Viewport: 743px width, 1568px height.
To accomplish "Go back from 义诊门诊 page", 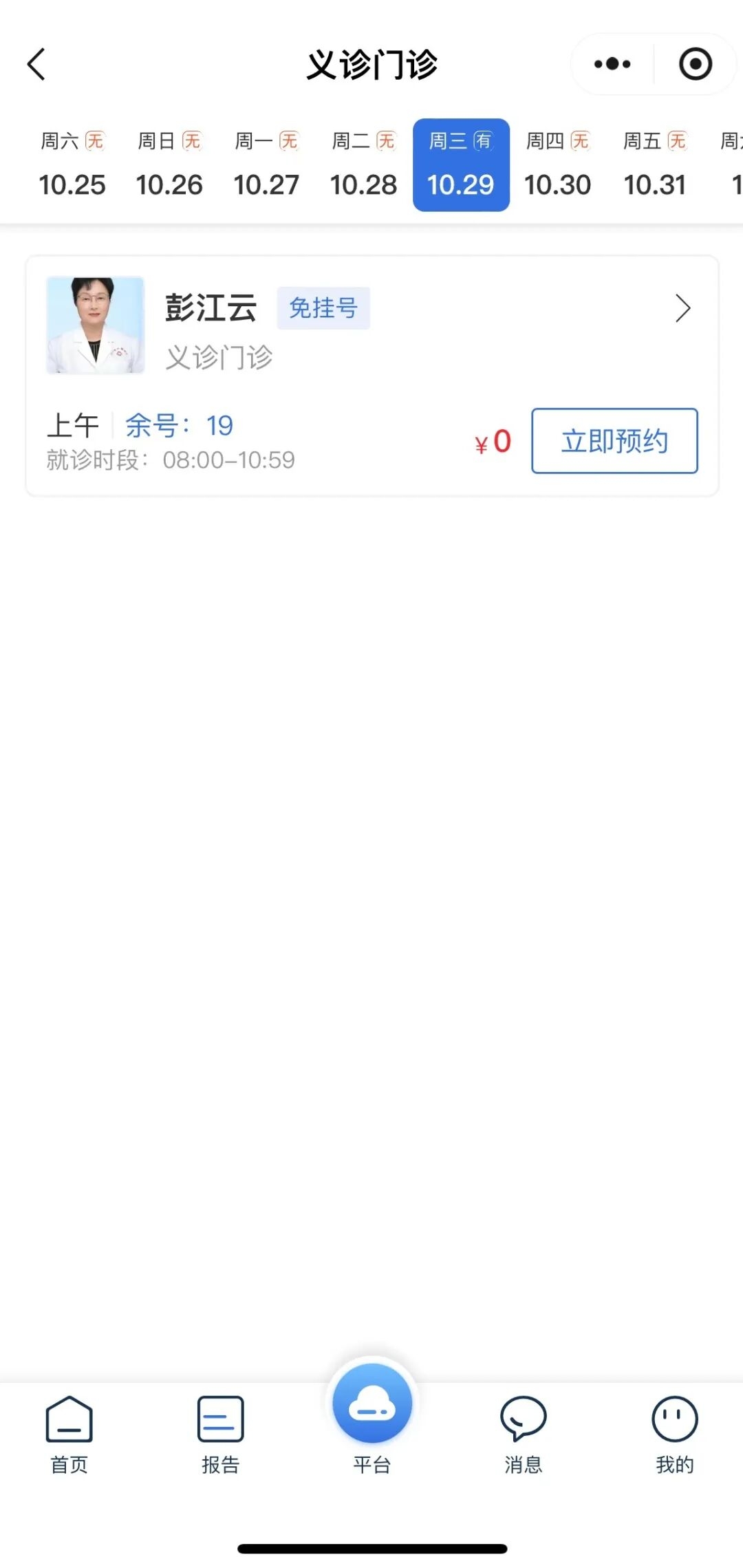I will pos(36,65).
